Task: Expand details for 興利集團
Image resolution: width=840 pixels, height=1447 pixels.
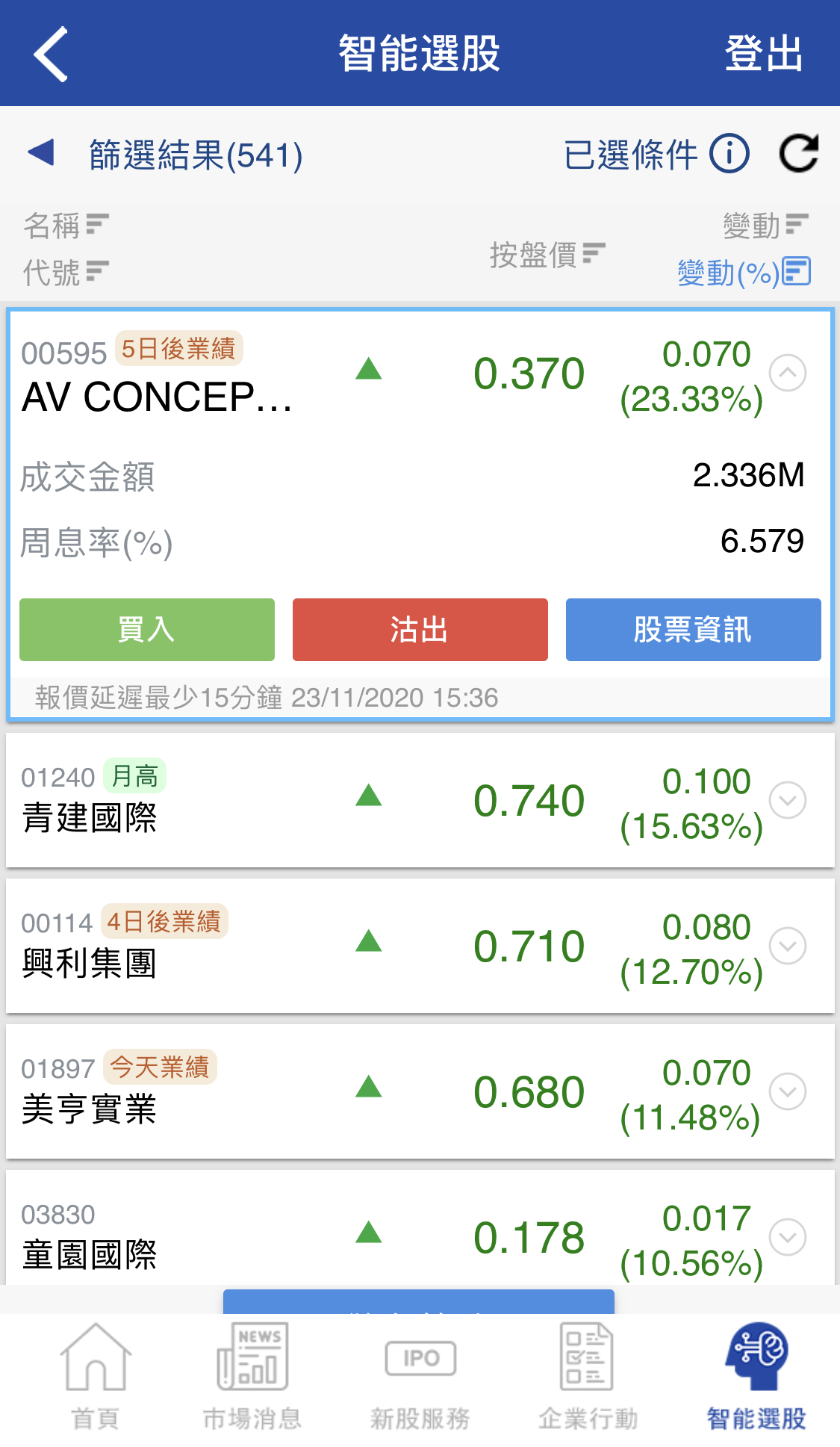Action: coord(788,946)
